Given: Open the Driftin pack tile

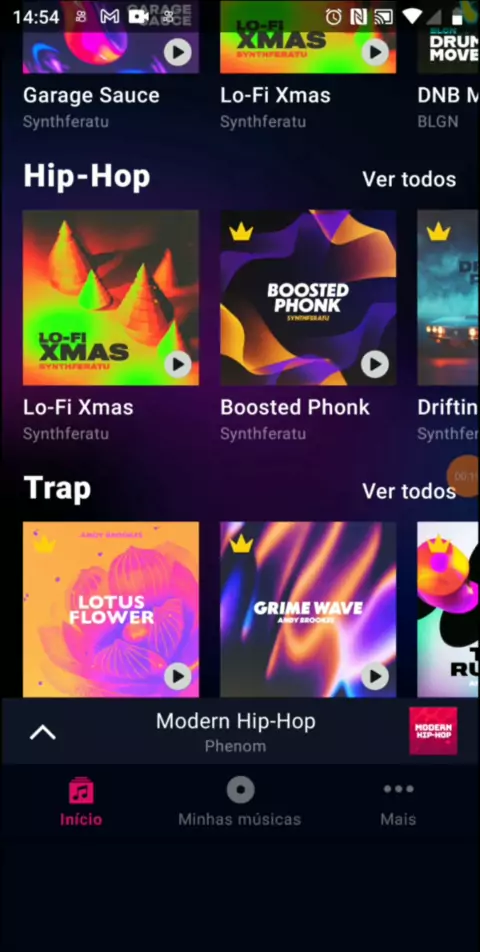Looking at the screenshot, I should pos(448,298).
